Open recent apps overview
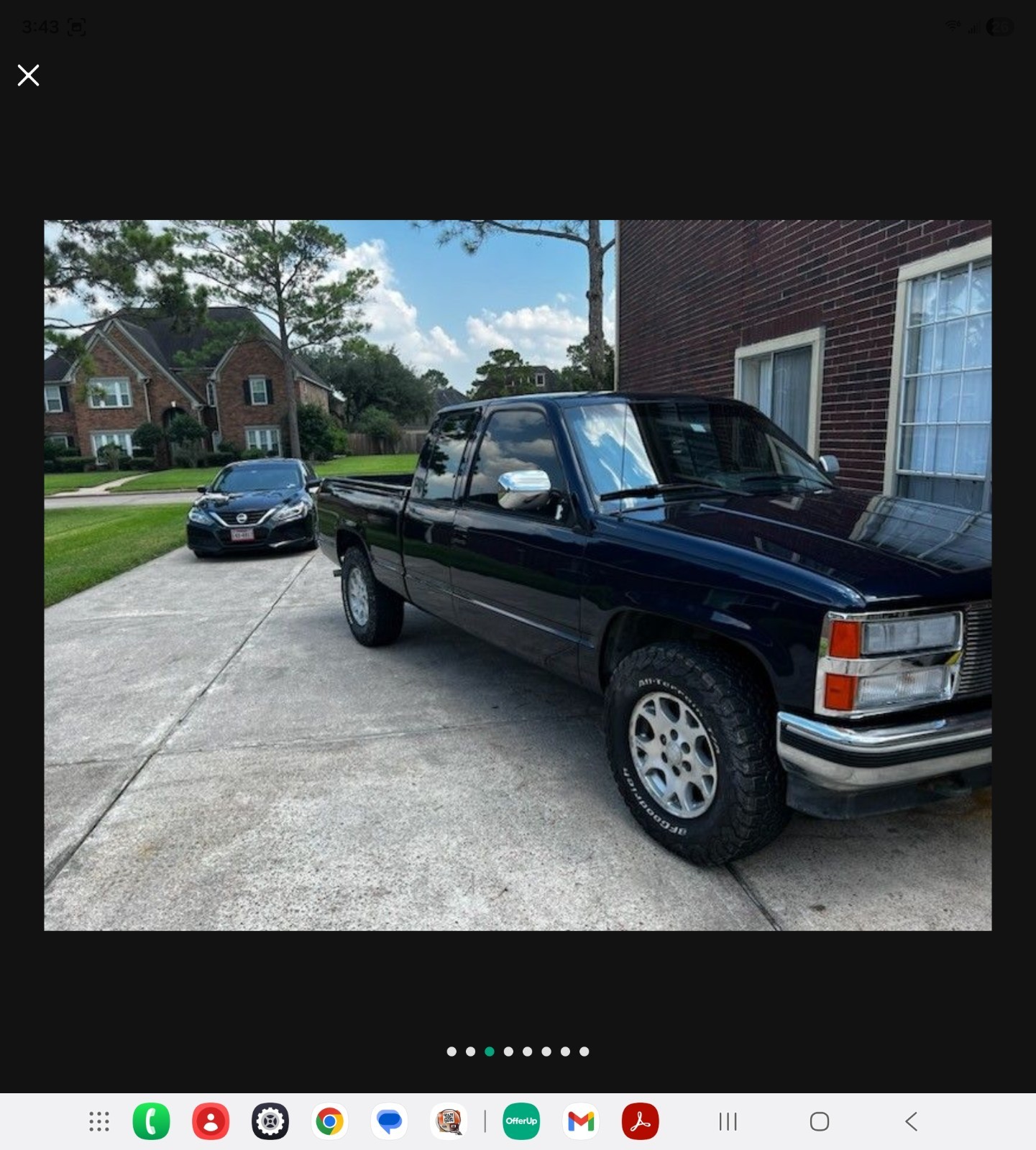Viewport: 1036px width, 1150px height. point(729,1121)
